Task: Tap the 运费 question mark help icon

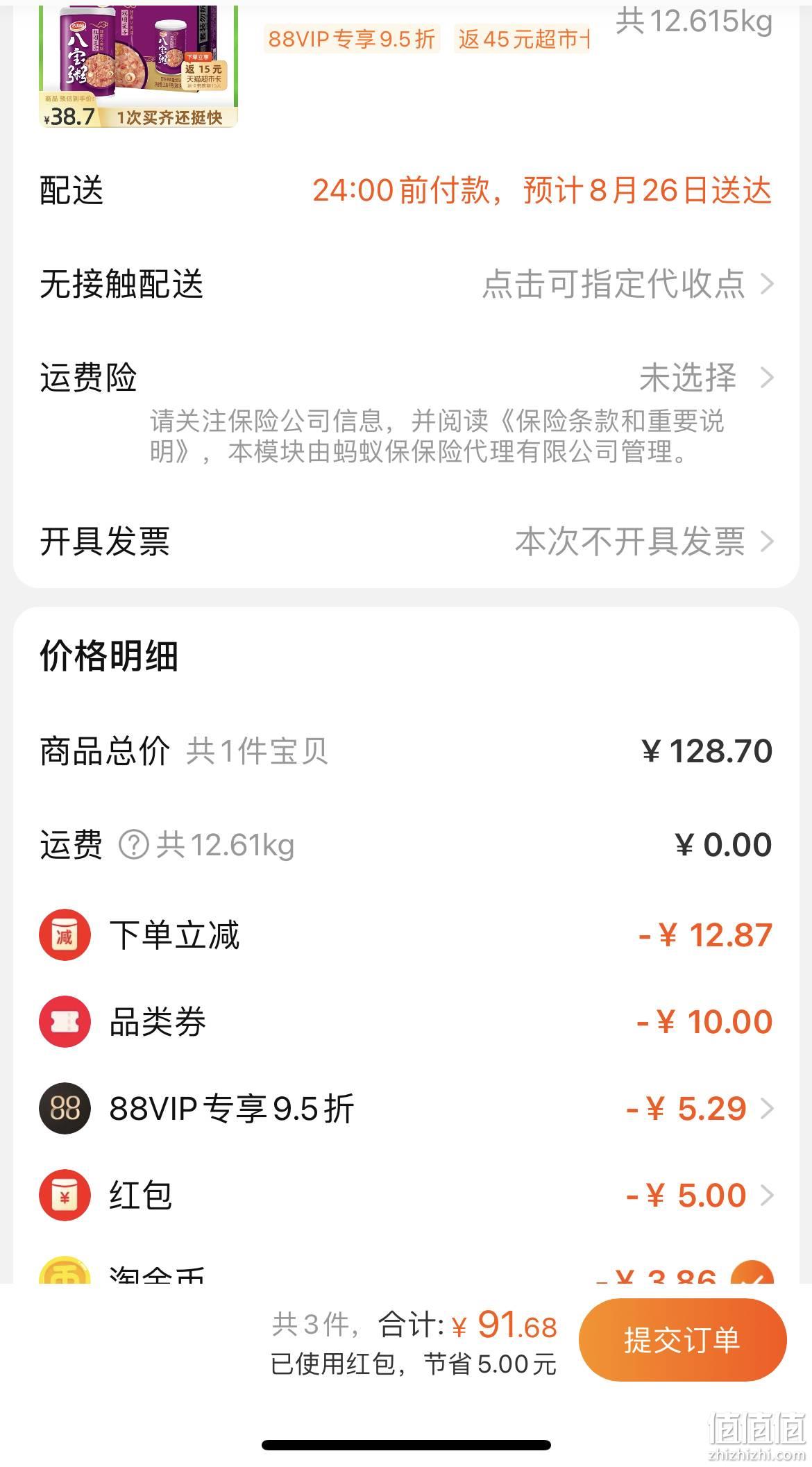Action: coord(134,845)
